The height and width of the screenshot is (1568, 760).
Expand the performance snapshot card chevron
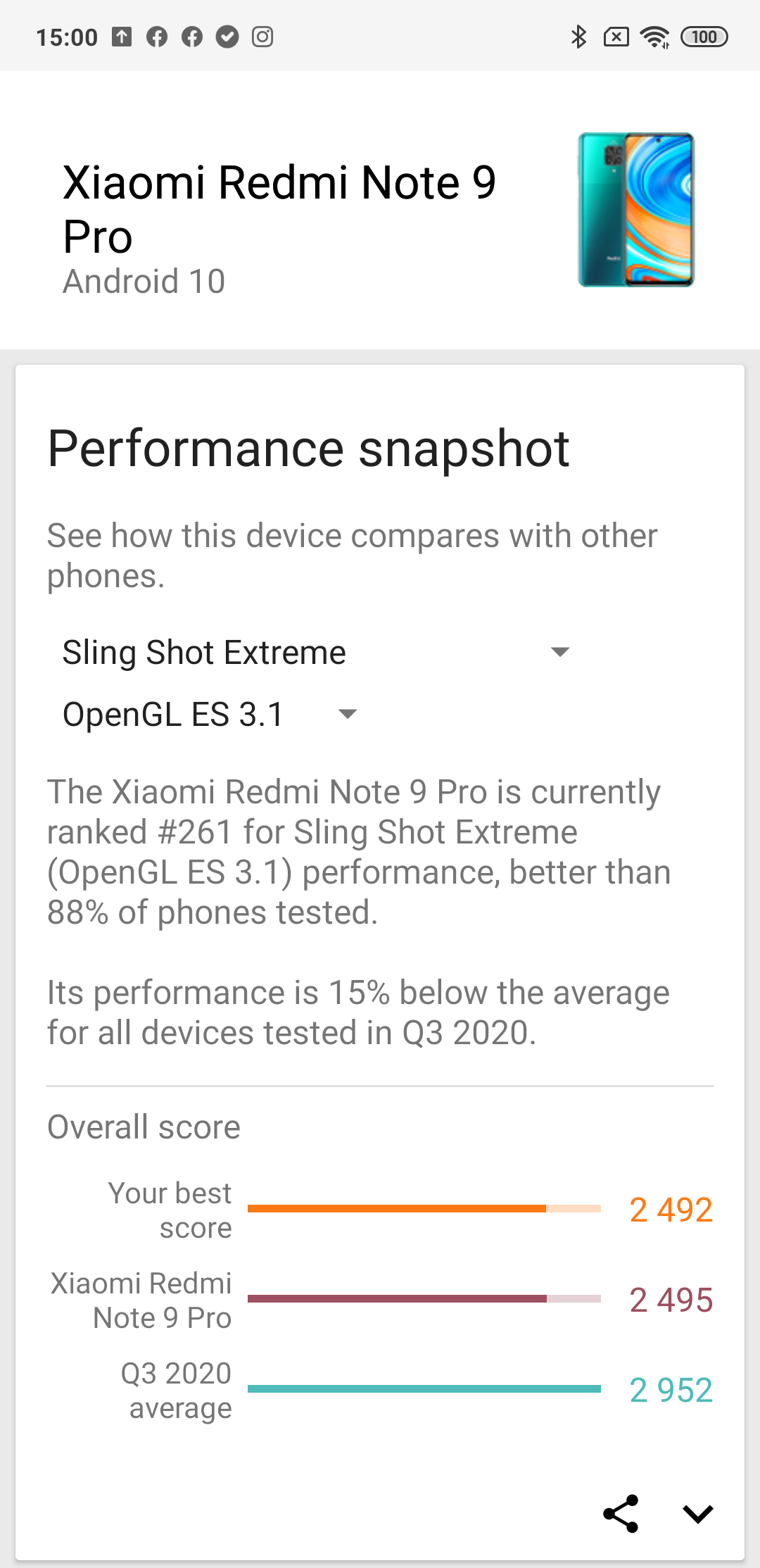pos(698,1514)
